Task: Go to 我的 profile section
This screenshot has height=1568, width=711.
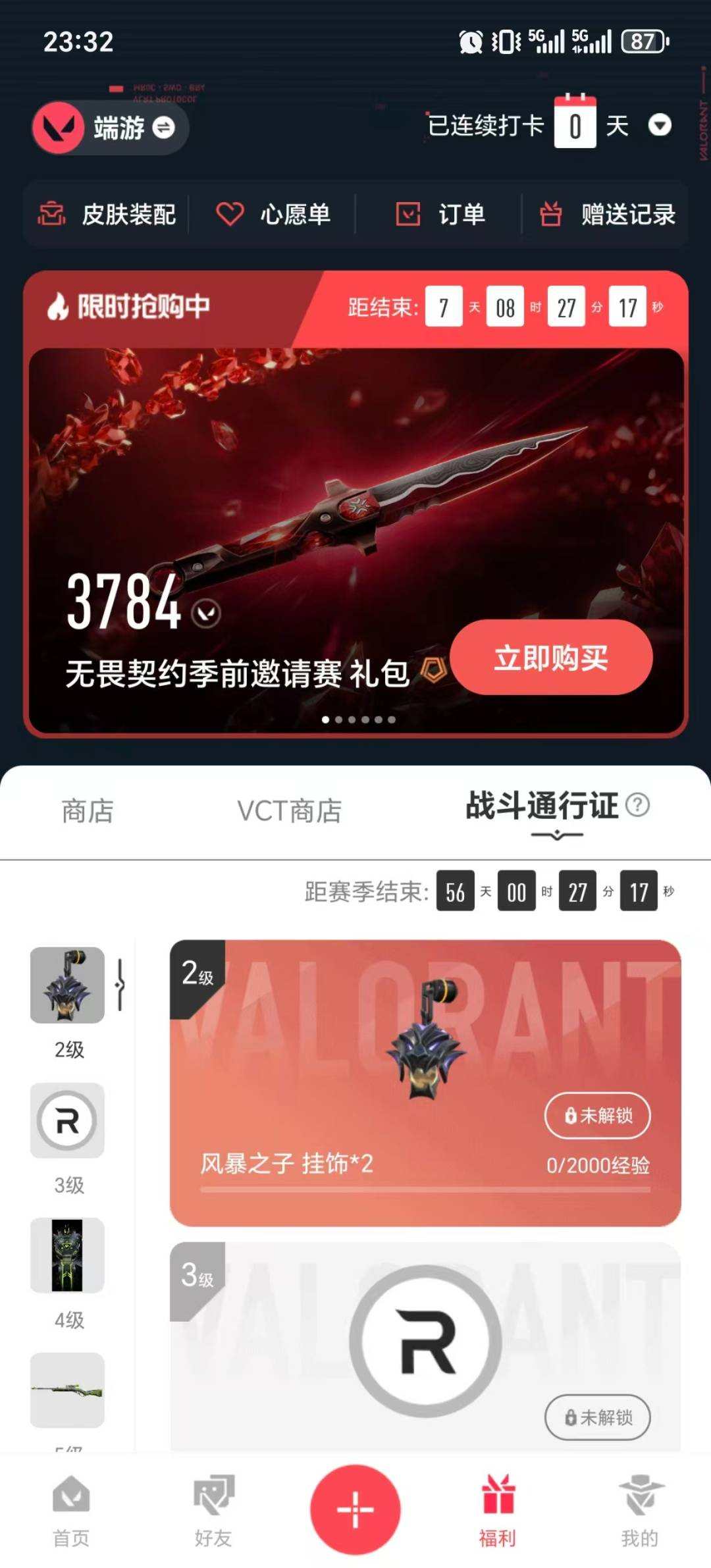Action: (640, 1514)
